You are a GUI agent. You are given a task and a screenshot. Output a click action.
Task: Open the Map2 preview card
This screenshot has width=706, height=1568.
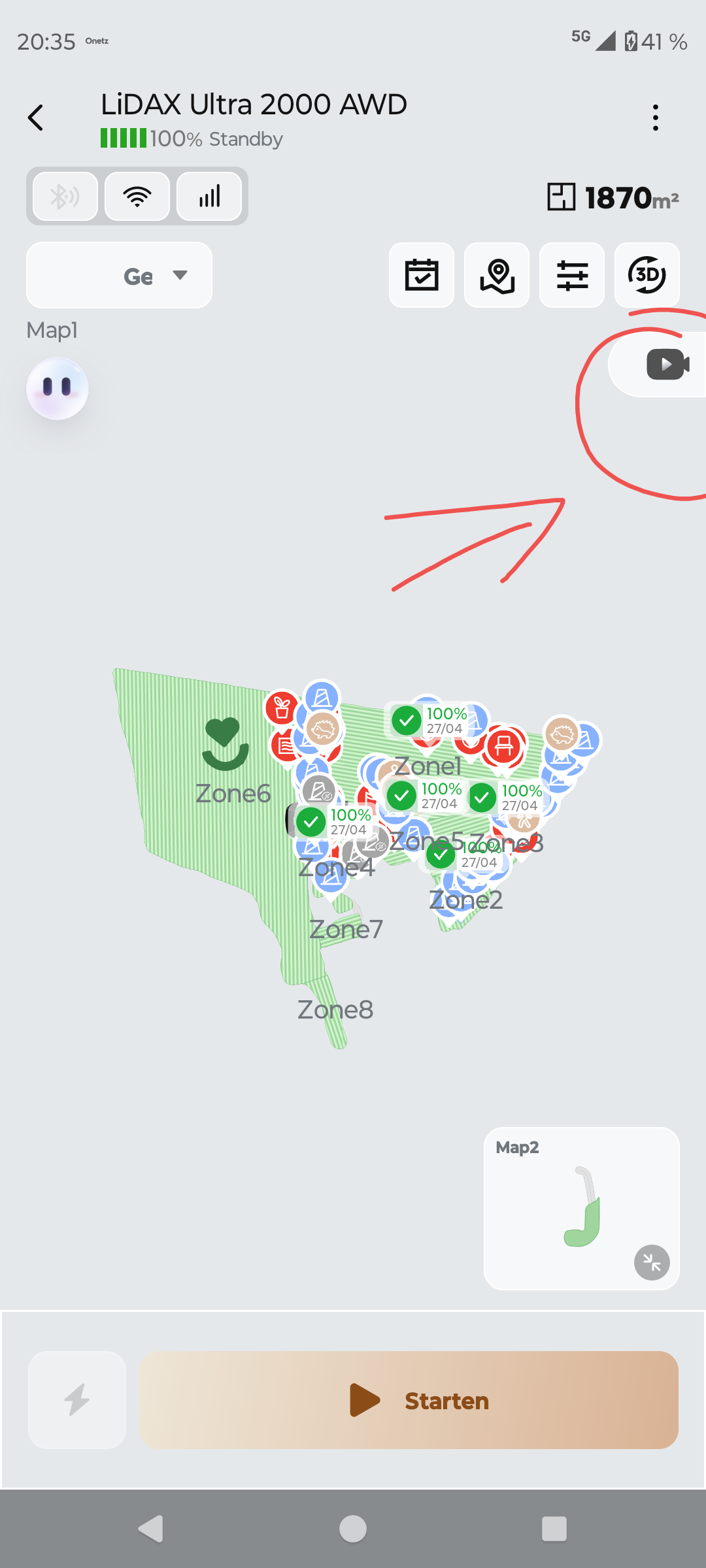pos(582,1209)
